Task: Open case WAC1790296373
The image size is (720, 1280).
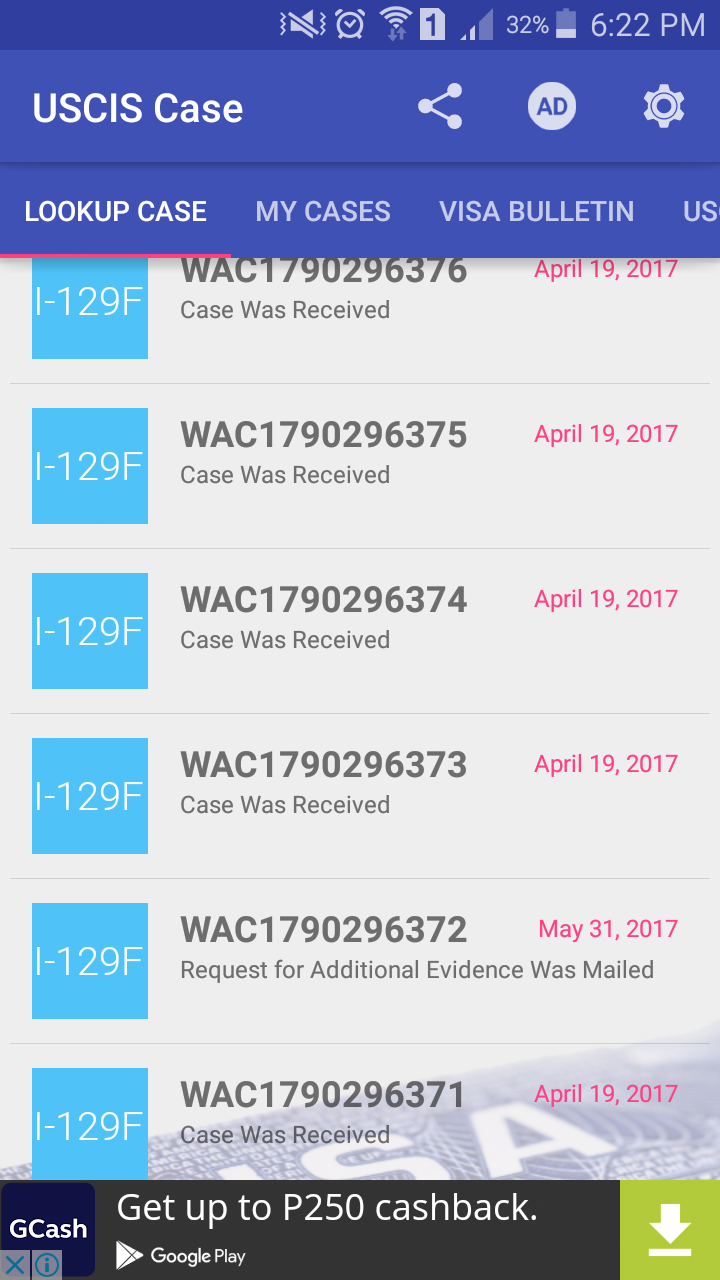Action: coord(360,796)
